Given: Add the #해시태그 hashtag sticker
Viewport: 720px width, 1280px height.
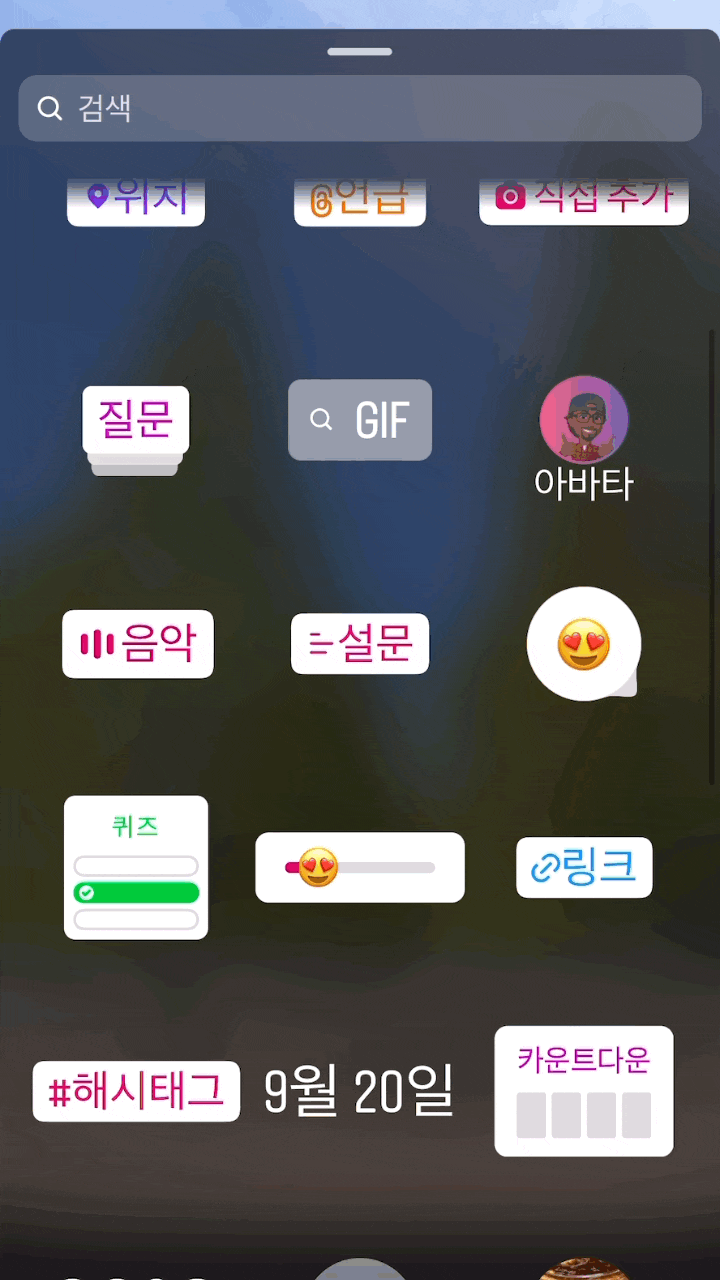Looking at the screenshot, I should click(x=136, y=1091).
